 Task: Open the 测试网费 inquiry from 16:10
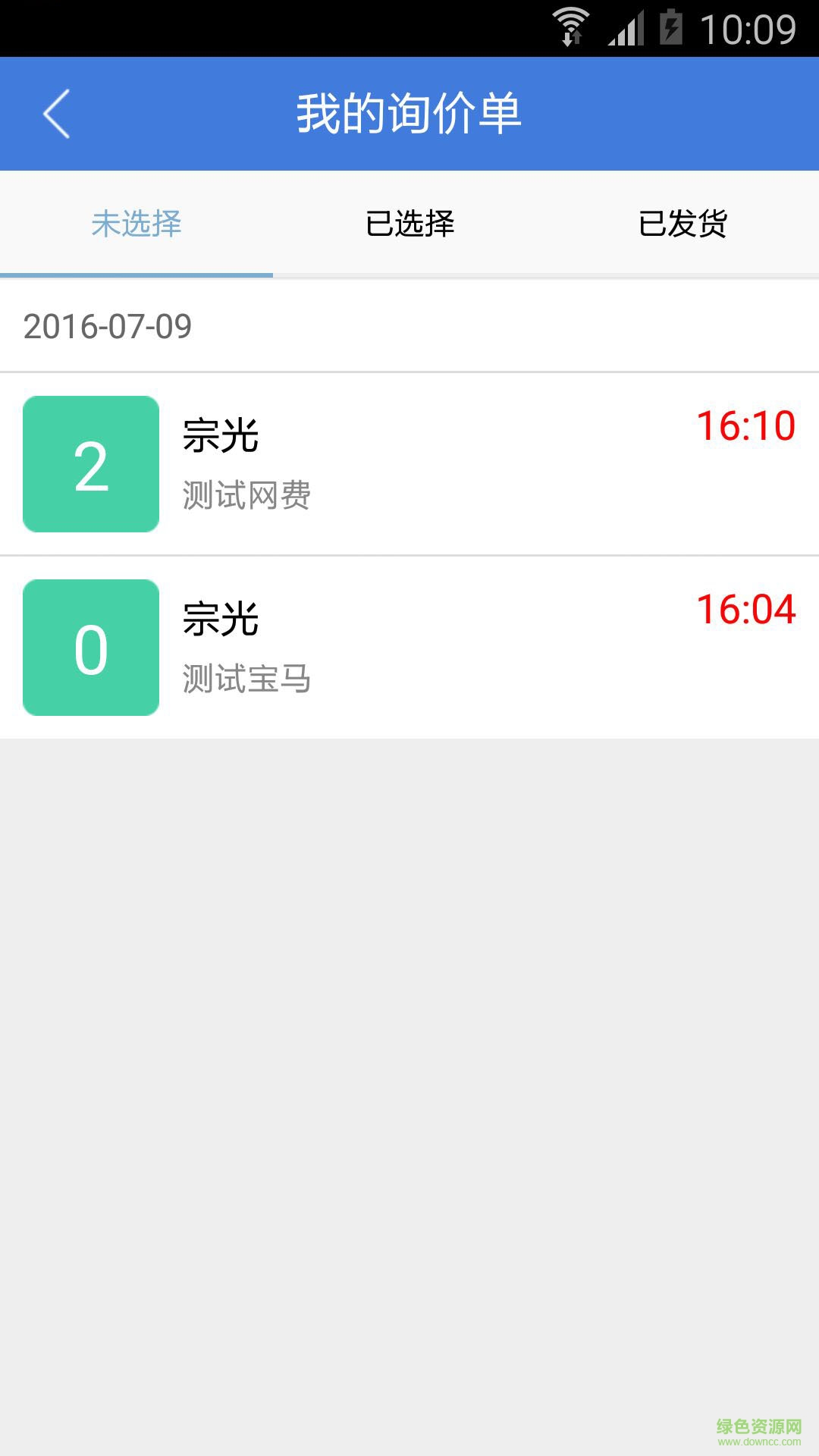tap(409, 464)
